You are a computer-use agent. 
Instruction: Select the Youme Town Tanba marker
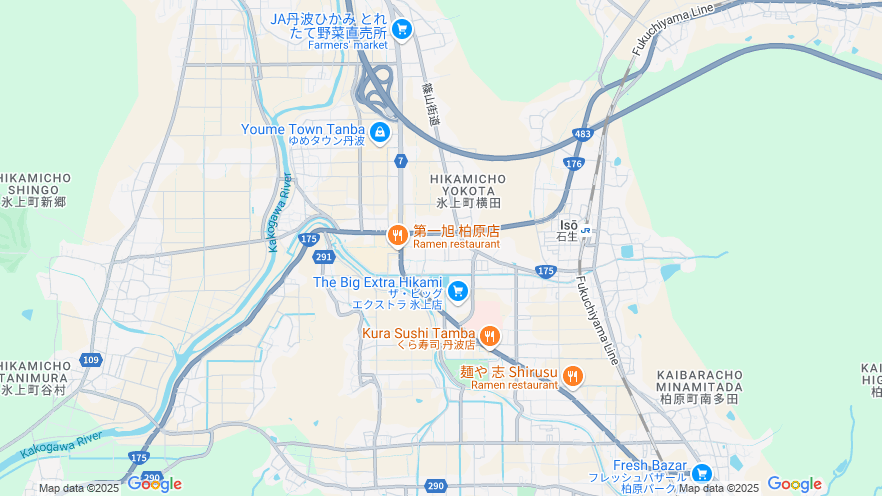tap(380, 132)
